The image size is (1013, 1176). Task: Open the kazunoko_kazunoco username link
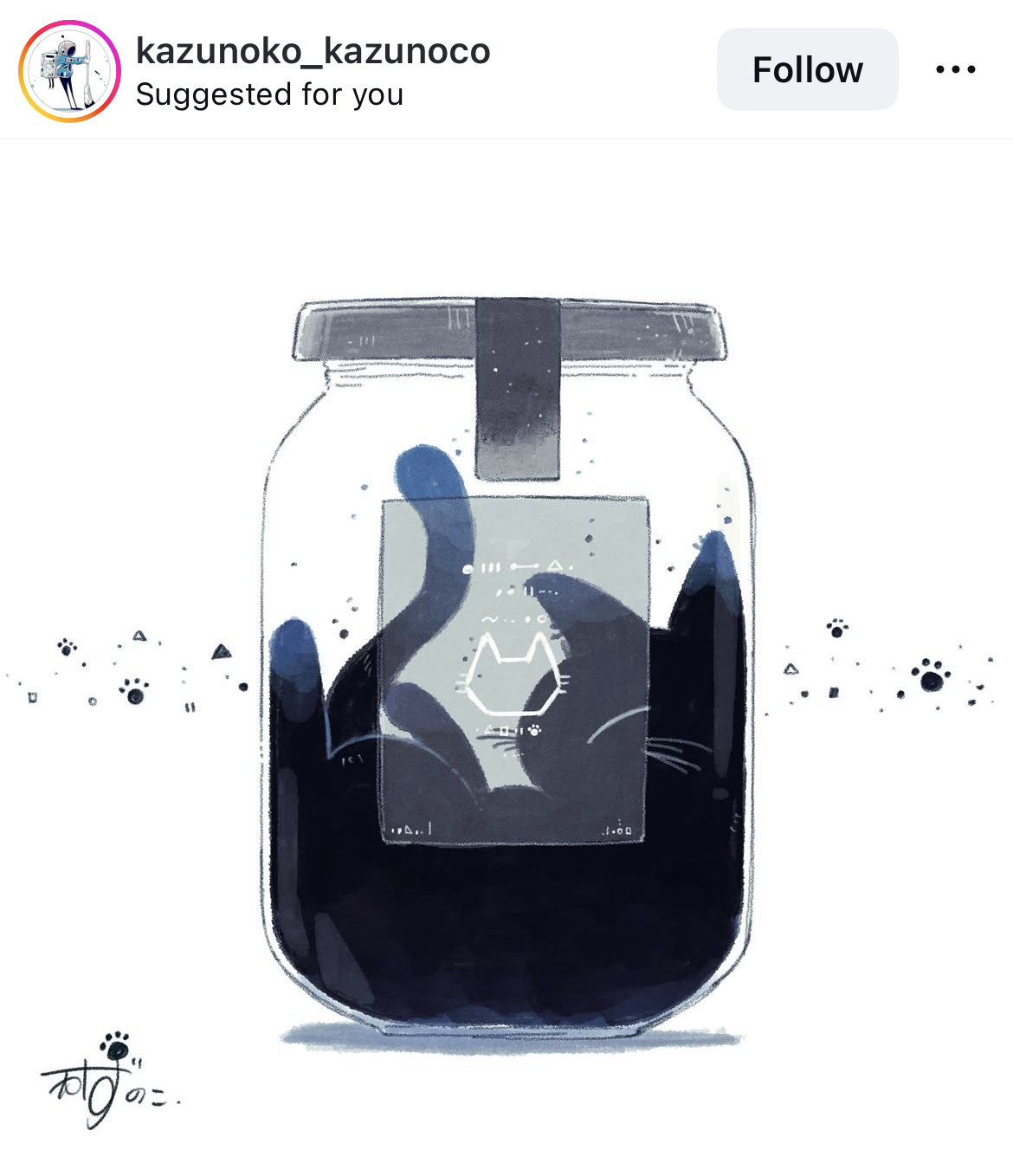coord(313,51)
